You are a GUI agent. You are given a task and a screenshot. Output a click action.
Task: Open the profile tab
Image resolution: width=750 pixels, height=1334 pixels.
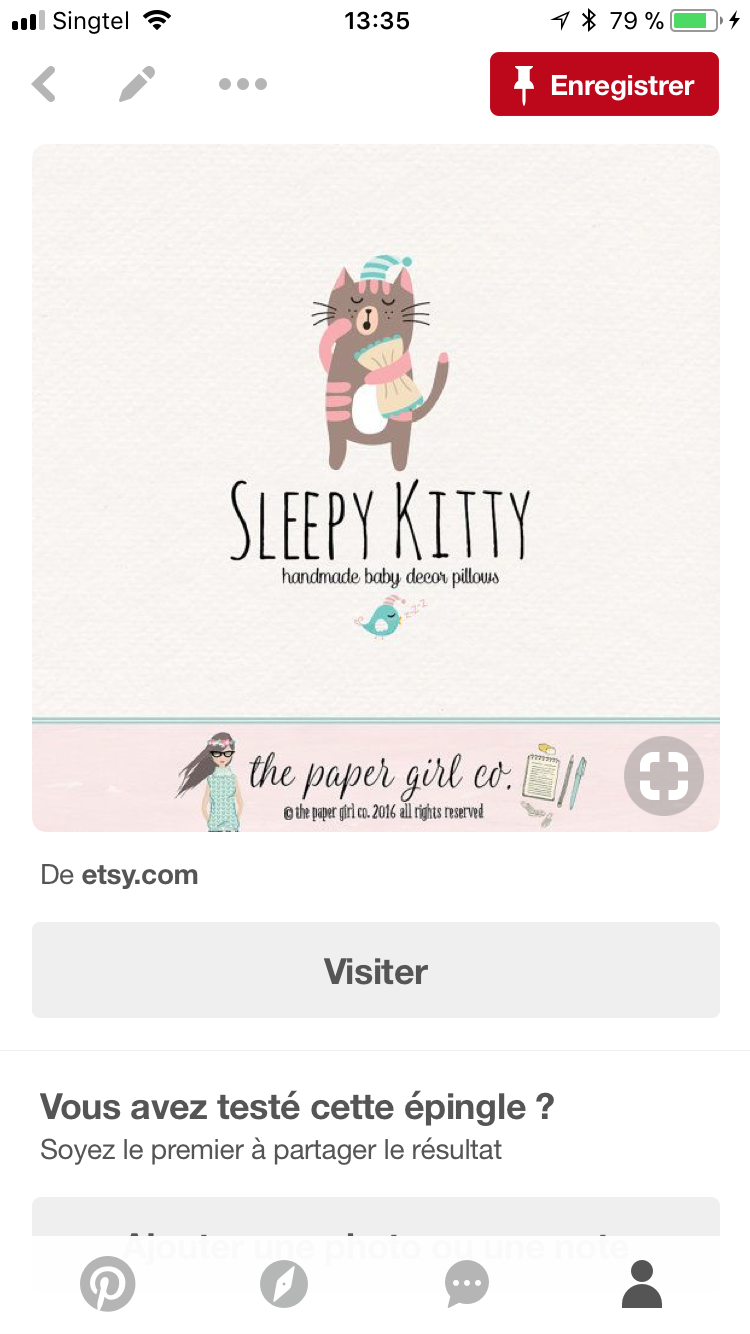(642, 1285)
